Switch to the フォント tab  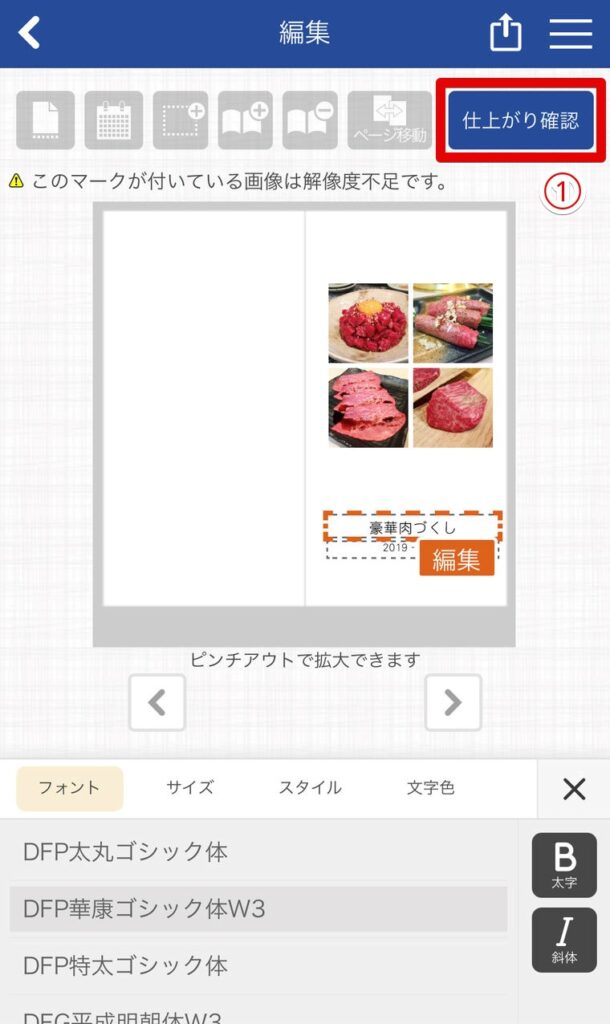coord(69,788)
